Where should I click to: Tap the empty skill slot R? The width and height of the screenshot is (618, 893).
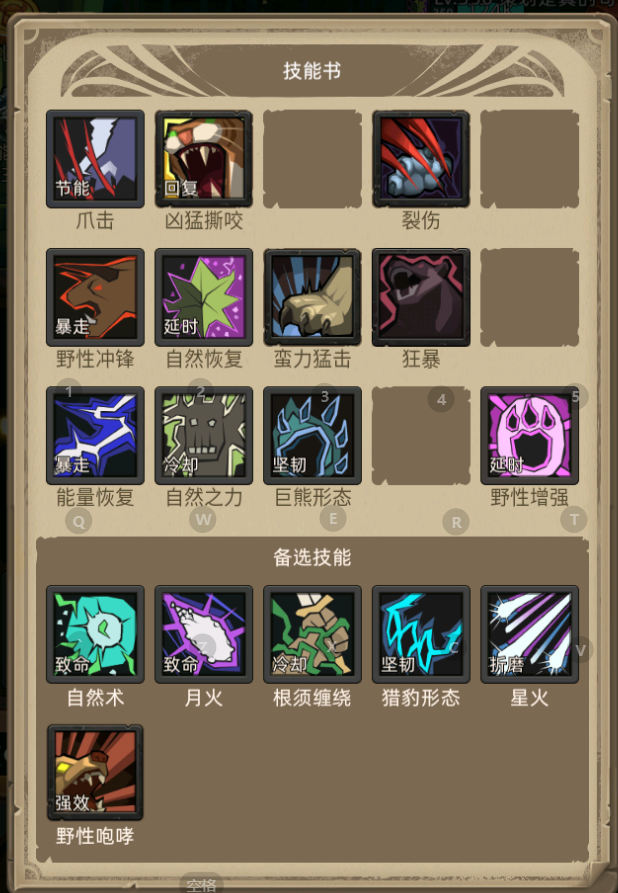[421, 436]
